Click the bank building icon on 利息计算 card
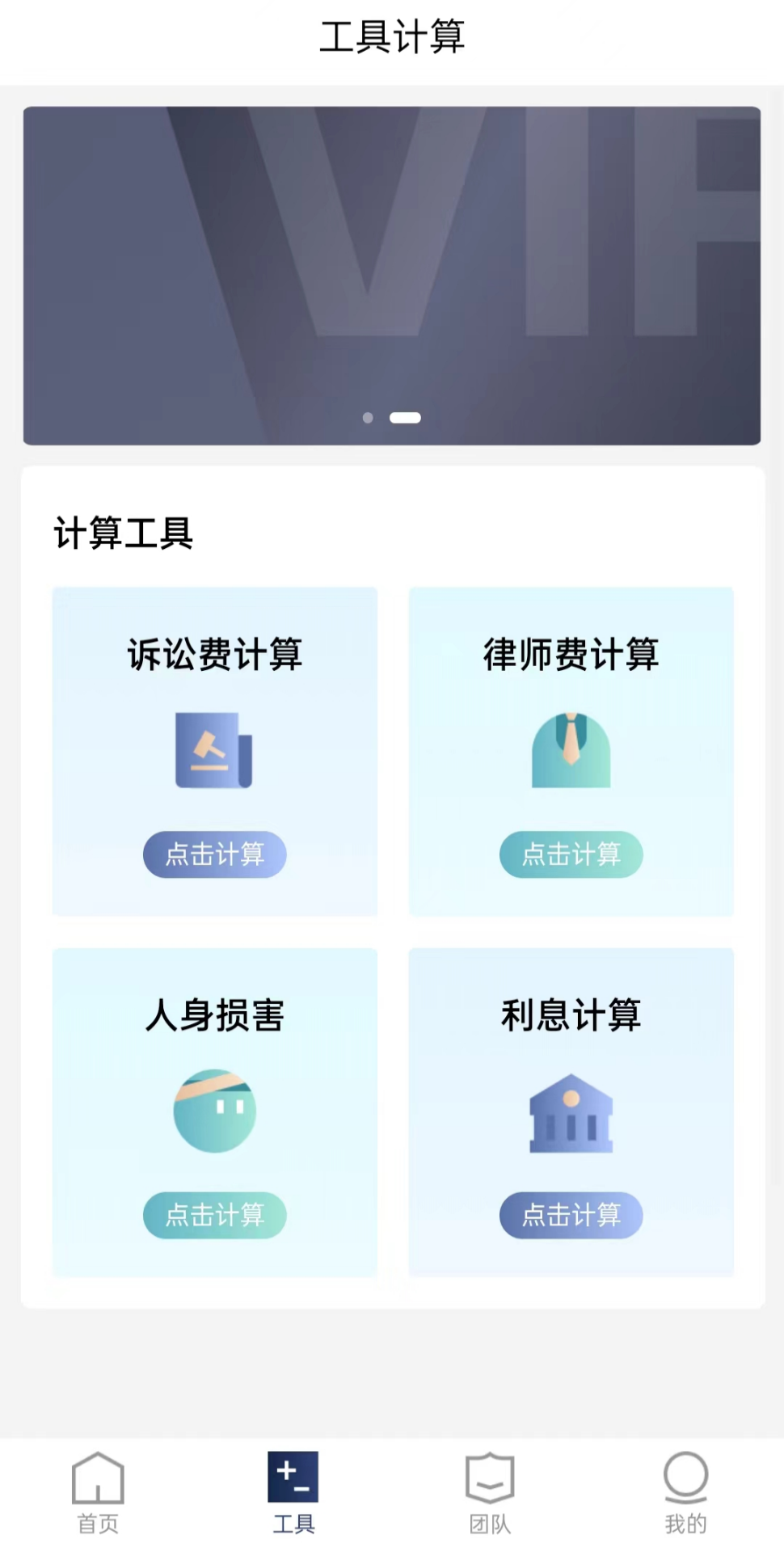The height and width of the screenshot is (1552, 784). click(571, 1109)
